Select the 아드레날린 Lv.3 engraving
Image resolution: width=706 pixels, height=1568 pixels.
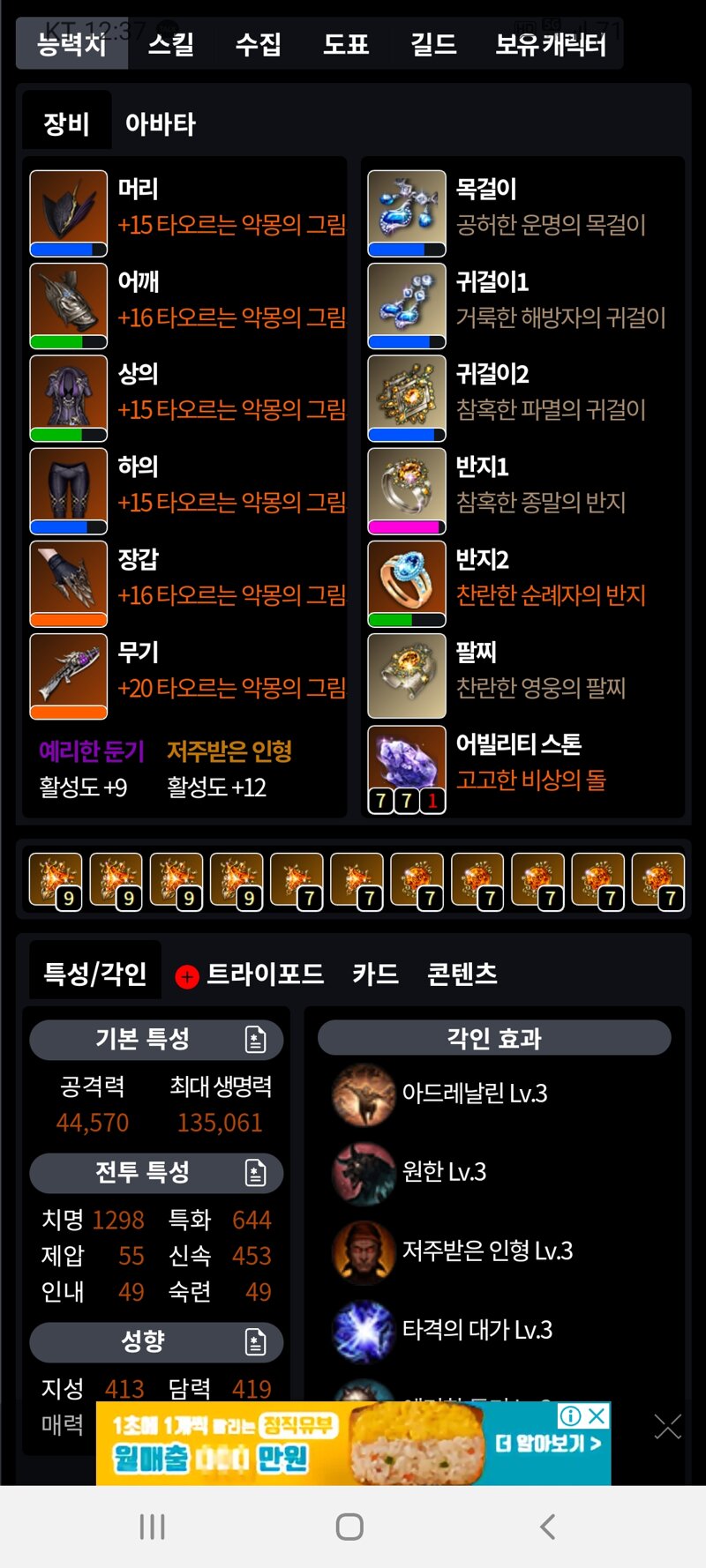click(473, 1094)
